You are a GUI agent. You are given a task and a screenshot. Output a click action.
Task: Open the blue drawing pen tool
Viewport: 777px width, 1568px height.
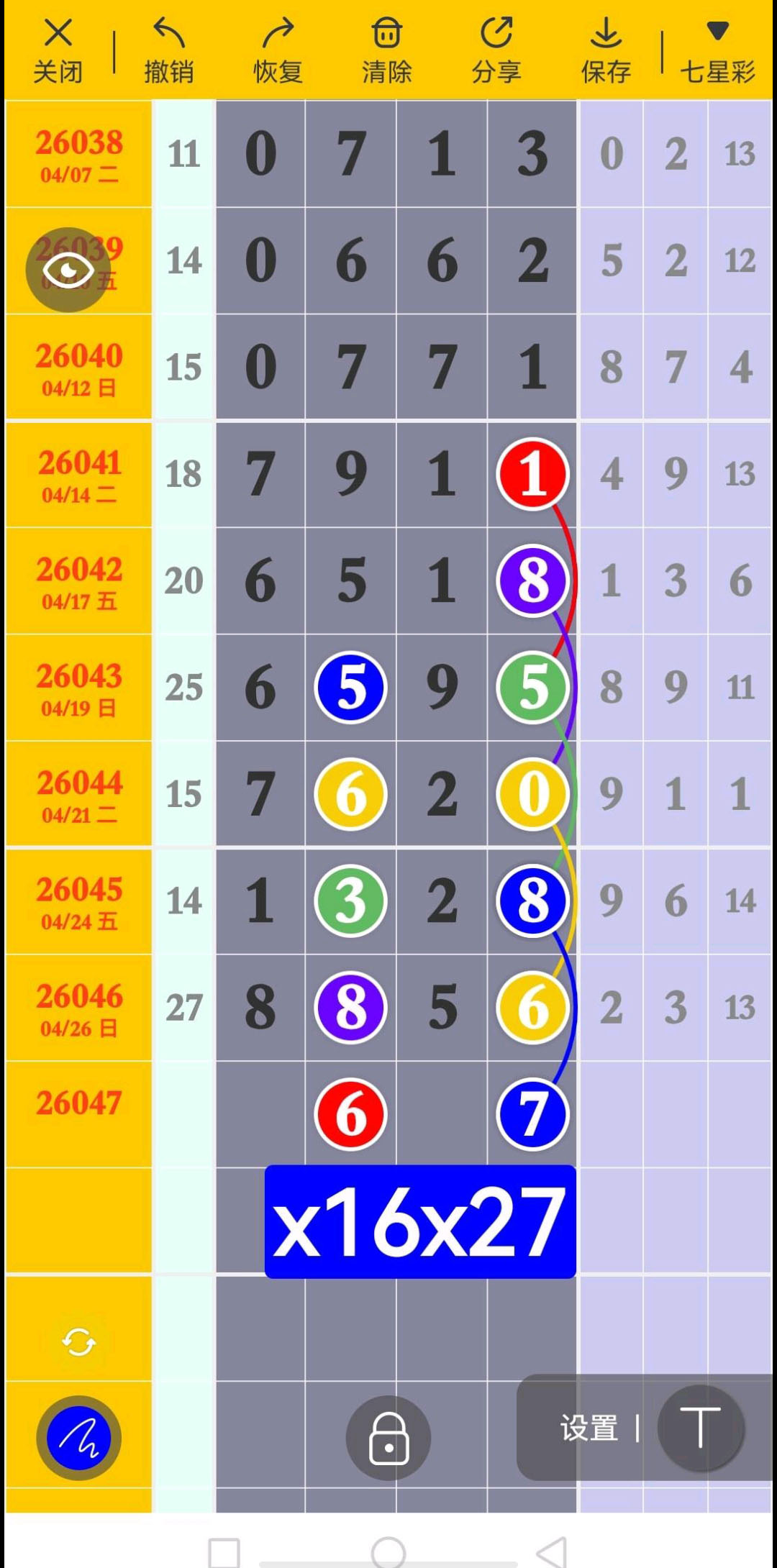tap(79, 1438)
